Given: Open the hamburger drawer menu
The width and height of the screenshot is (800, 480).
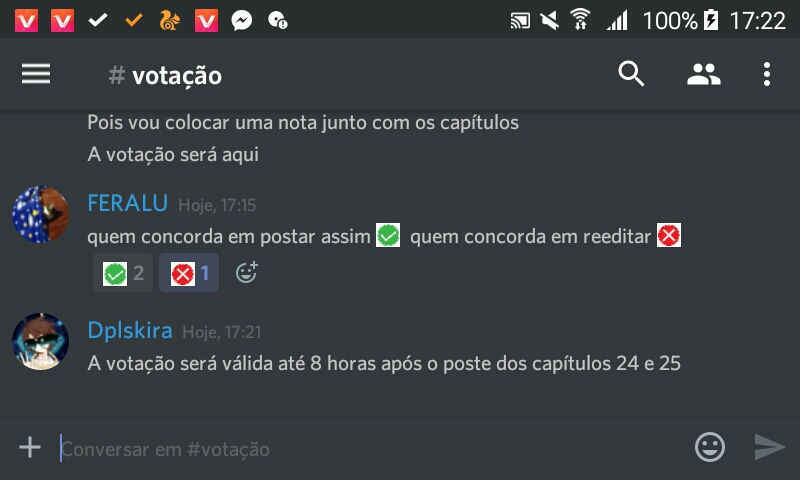Looking at the screenshot, I should [36, 74].
